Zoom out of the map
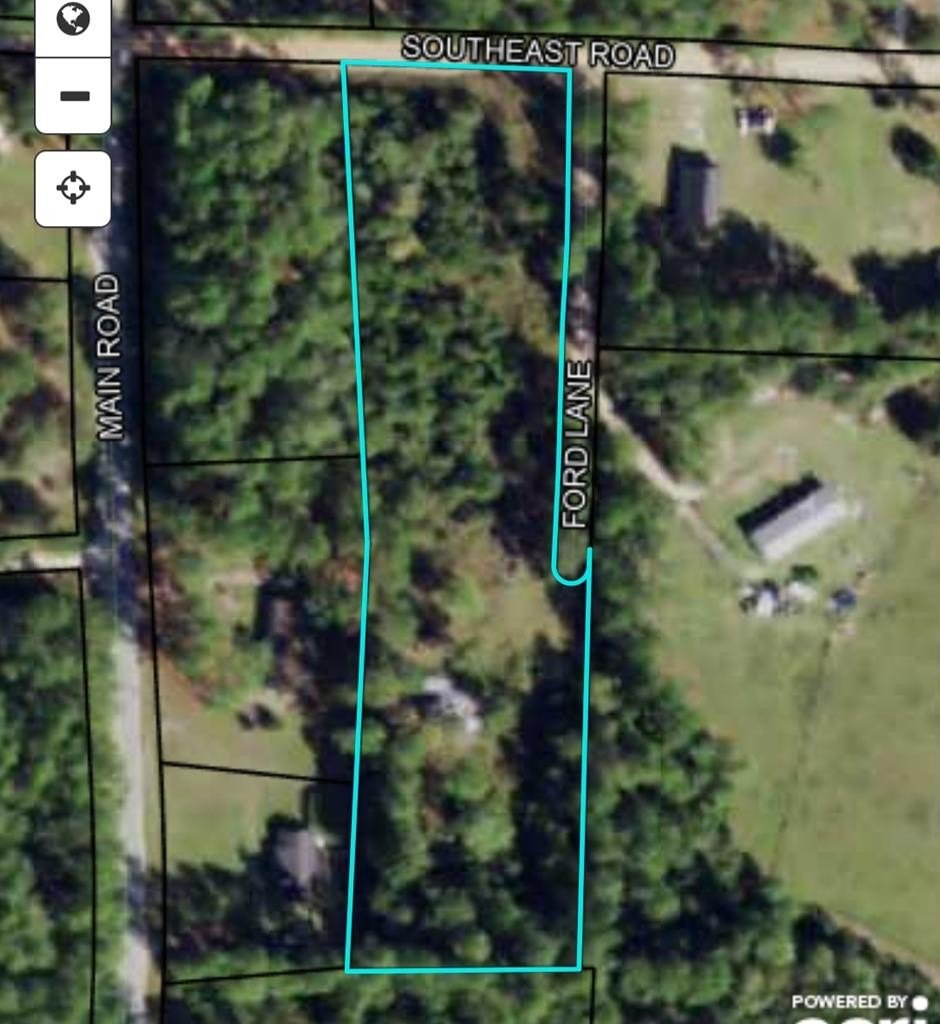The width and height of the screenshot is (940, 1024). click(x=73, y=96)
